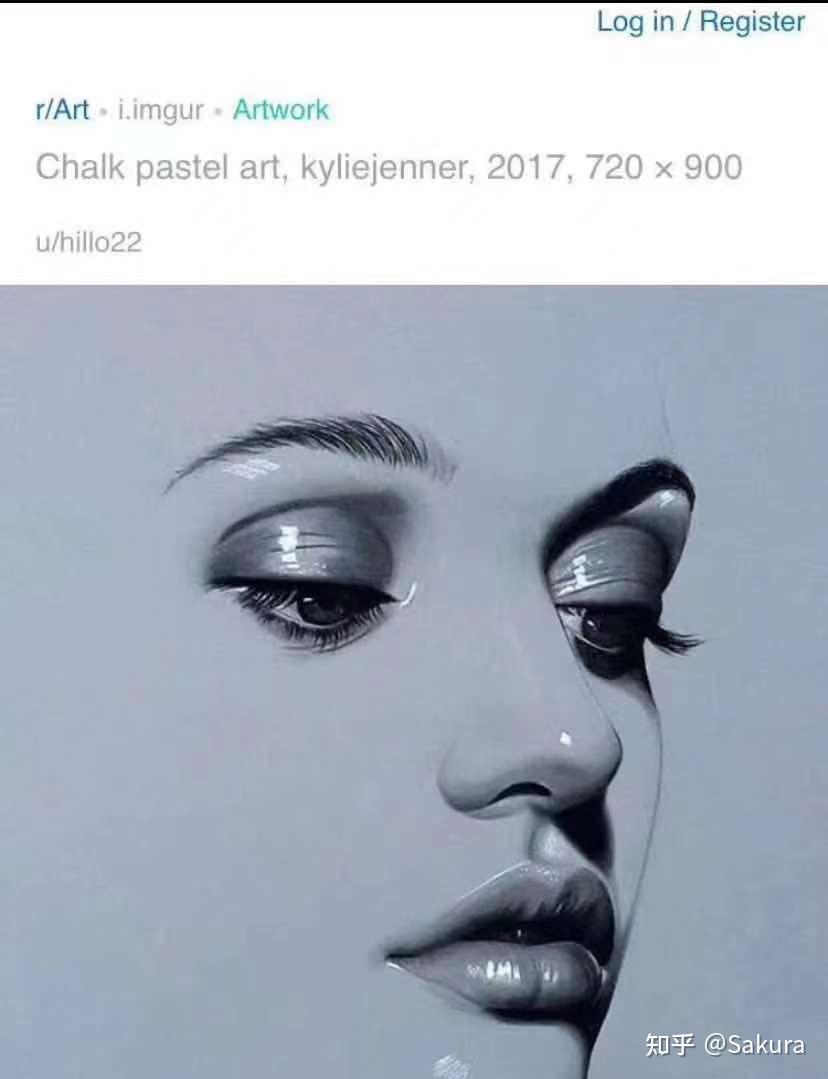The height and width of the screenshot is (1079, 828).
Task: Open the chalk pastel portrait image
Action: pyautogui.click(x=414, y=680)
